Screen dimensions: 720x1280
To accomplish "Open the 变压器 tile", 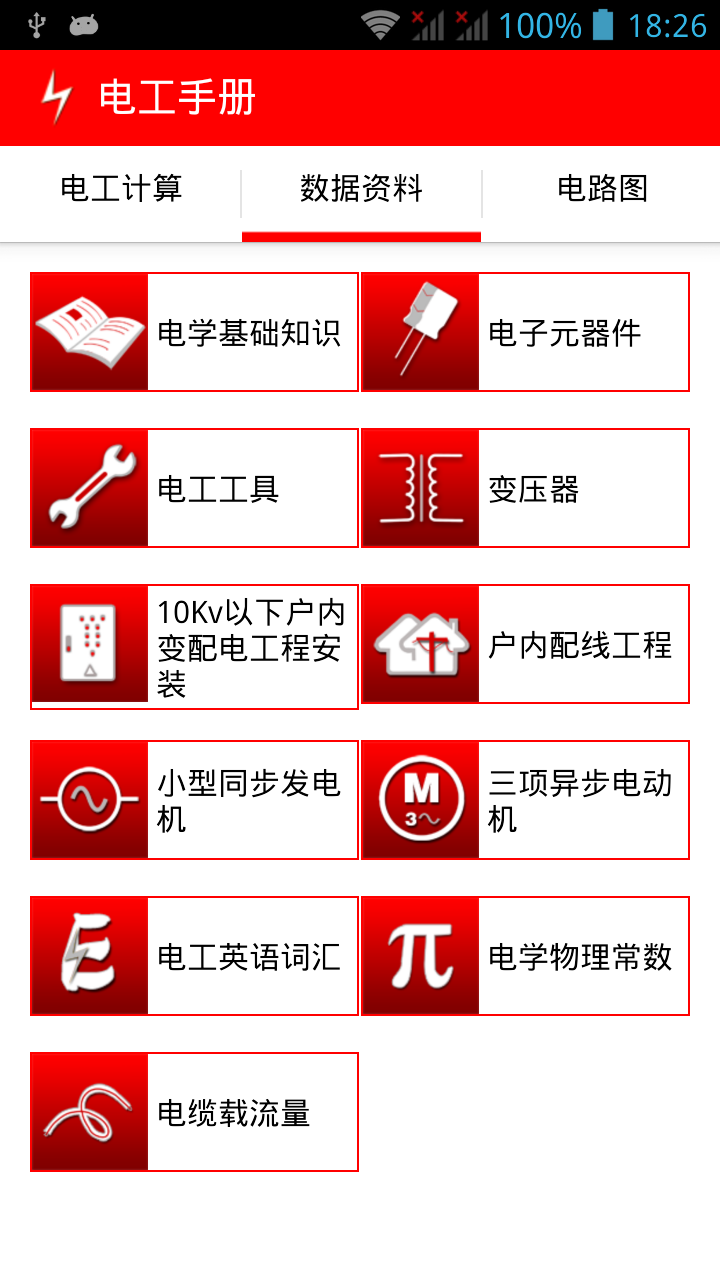I will click(x=525, y=488).
